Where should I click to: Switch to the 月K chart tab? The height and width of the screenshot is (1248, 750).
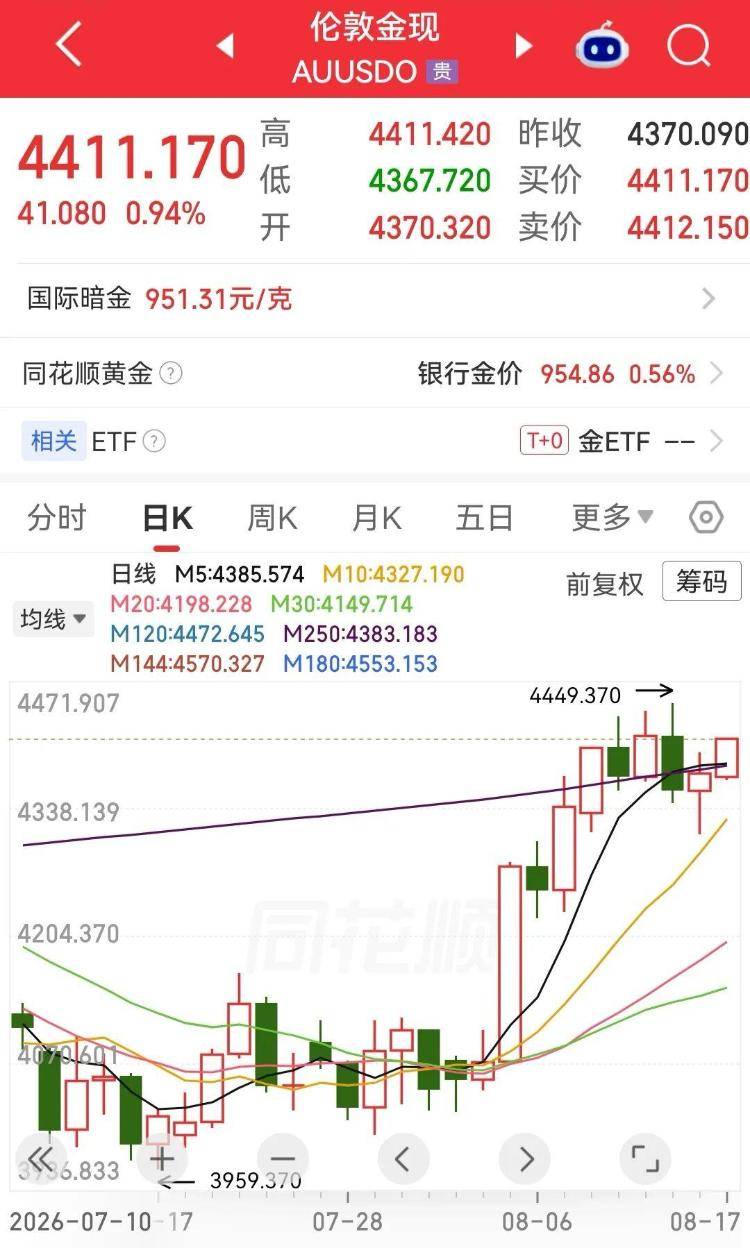pyautogui.click(x=376, y=518)
